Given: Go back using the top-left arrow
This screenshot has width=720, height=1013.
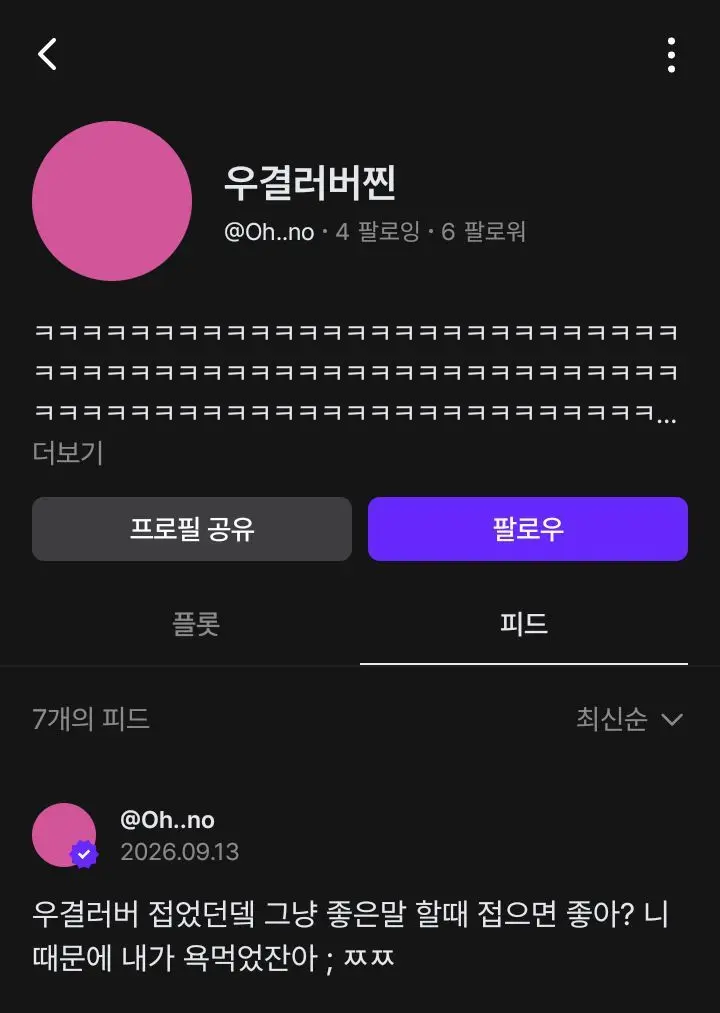Looking at the screenshot, I should click(47, 54).
